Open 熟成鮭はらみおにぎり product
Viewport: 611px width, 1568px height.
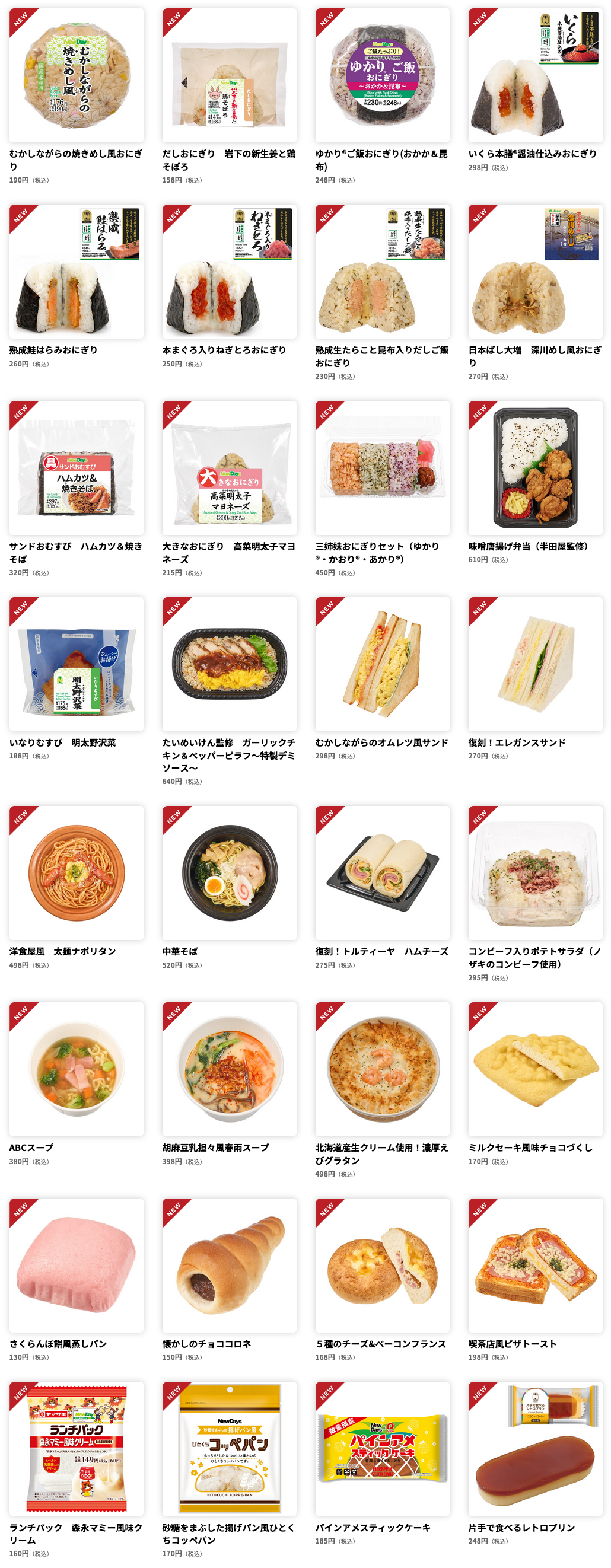pyautogui.click(x=76, y=286)
